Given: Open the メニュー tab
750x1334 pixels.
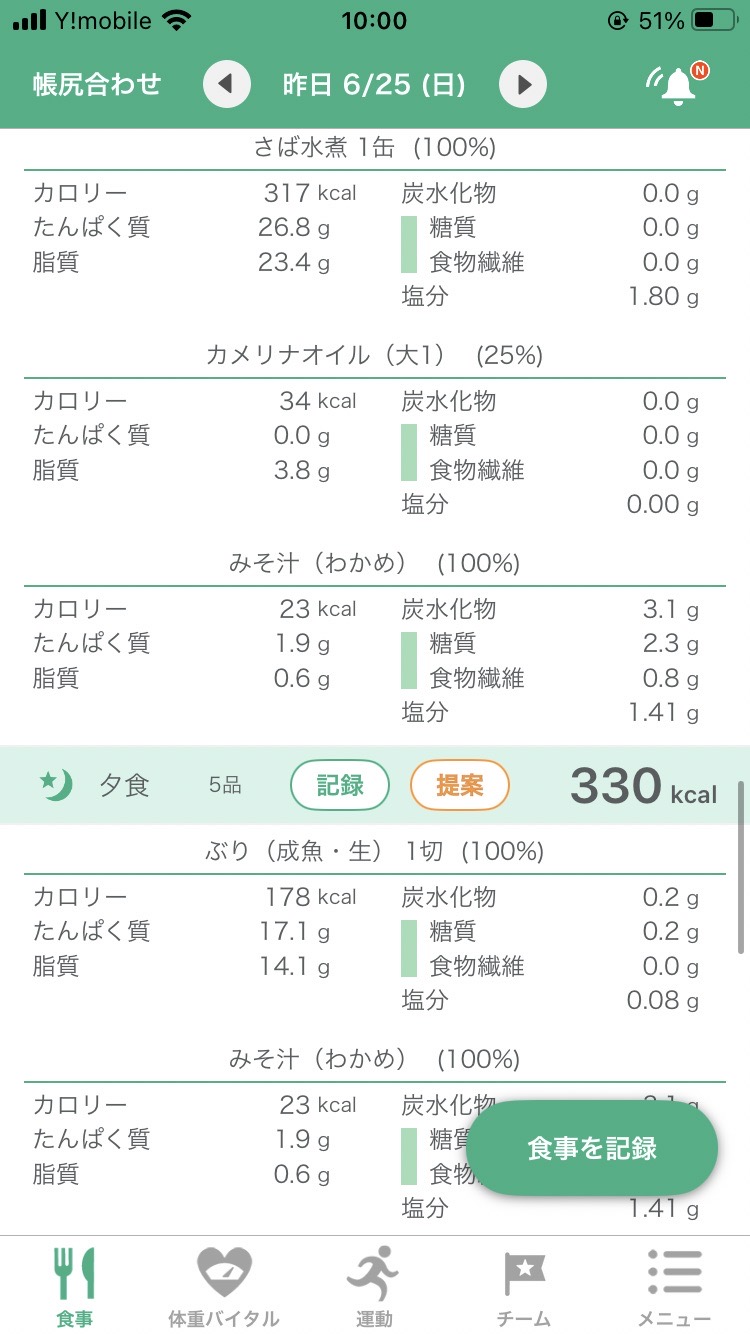Looking at the screenshot, I should coord(674,1286).
